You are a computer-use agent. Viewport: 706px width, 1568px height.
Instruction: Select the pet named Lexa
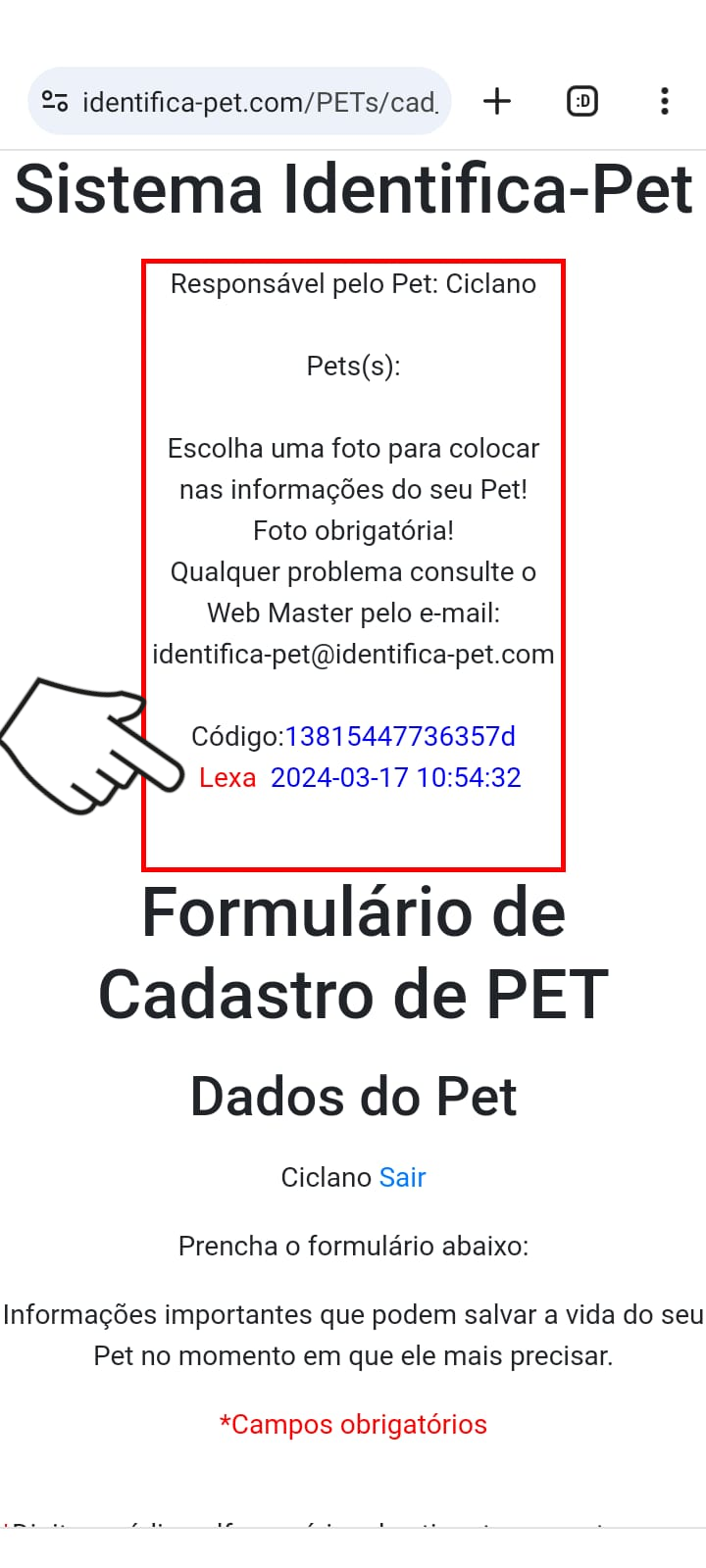point(227,777)
